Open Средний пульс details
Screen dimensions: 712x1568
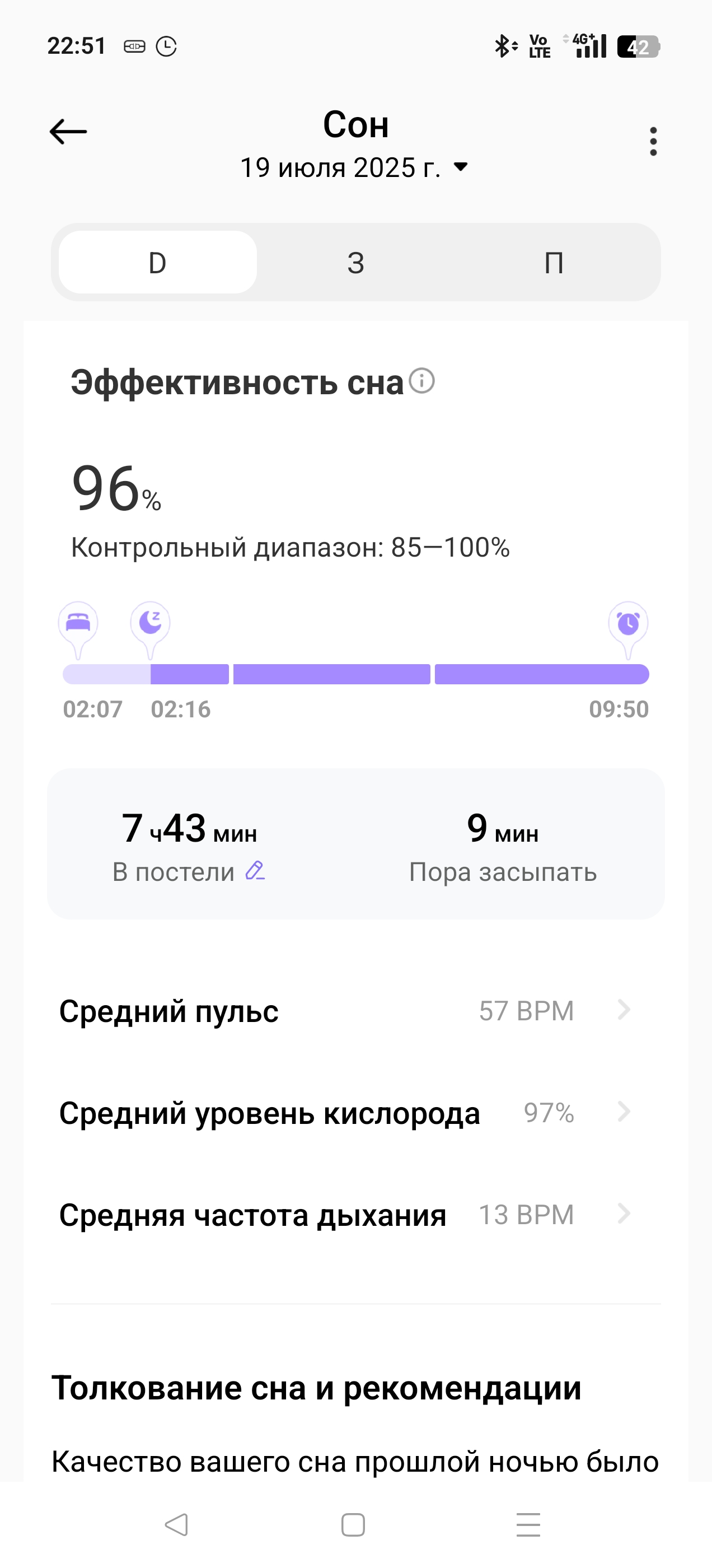tap(356, 1011)
